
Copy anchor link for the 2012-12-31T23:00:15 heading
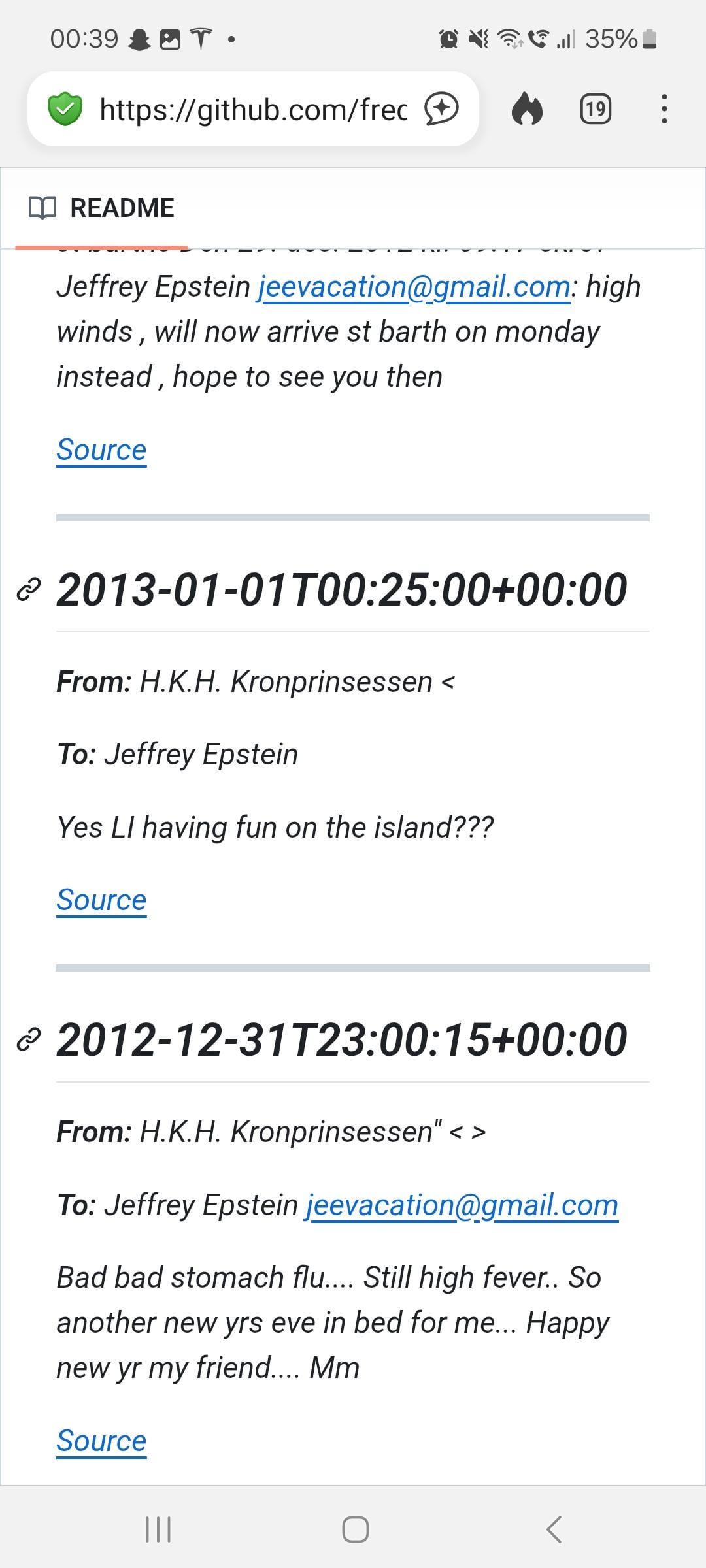(x=29, y=1039)
